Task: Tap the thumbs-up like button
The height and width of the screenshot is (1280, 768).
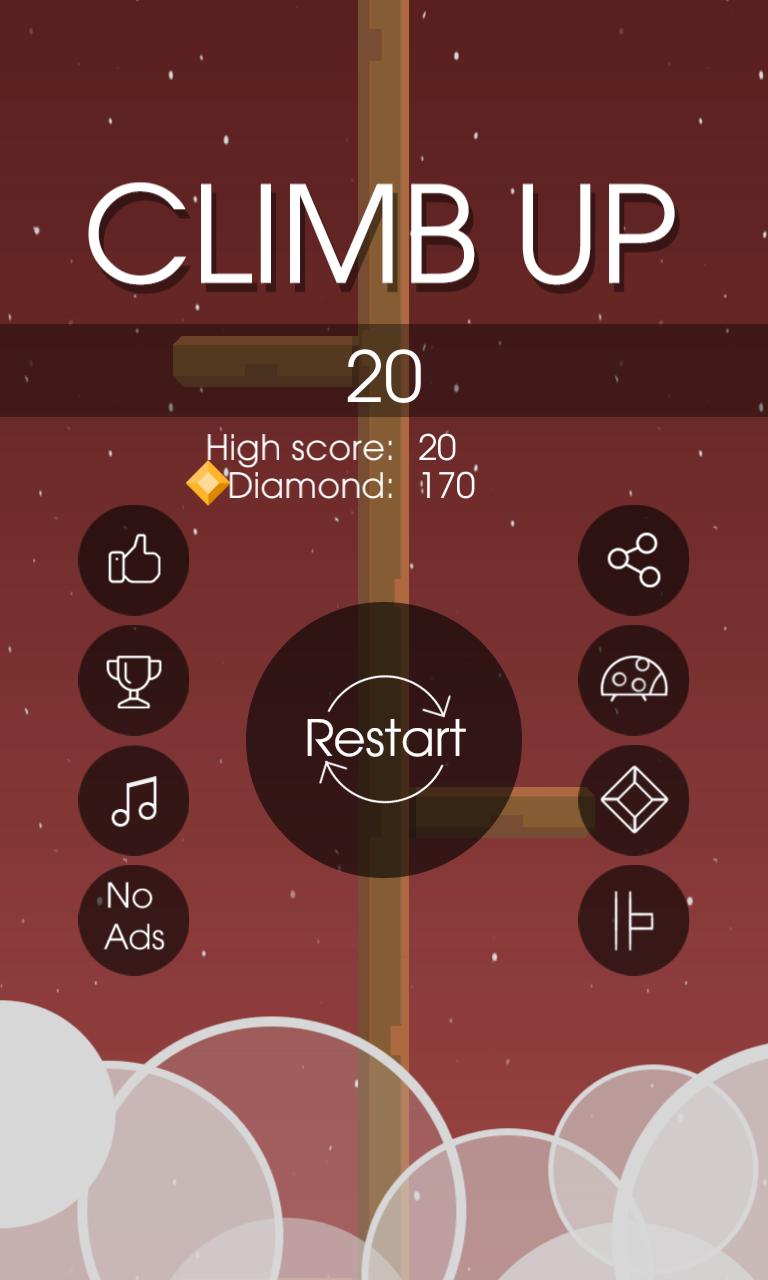Action: tap(134, 560)
